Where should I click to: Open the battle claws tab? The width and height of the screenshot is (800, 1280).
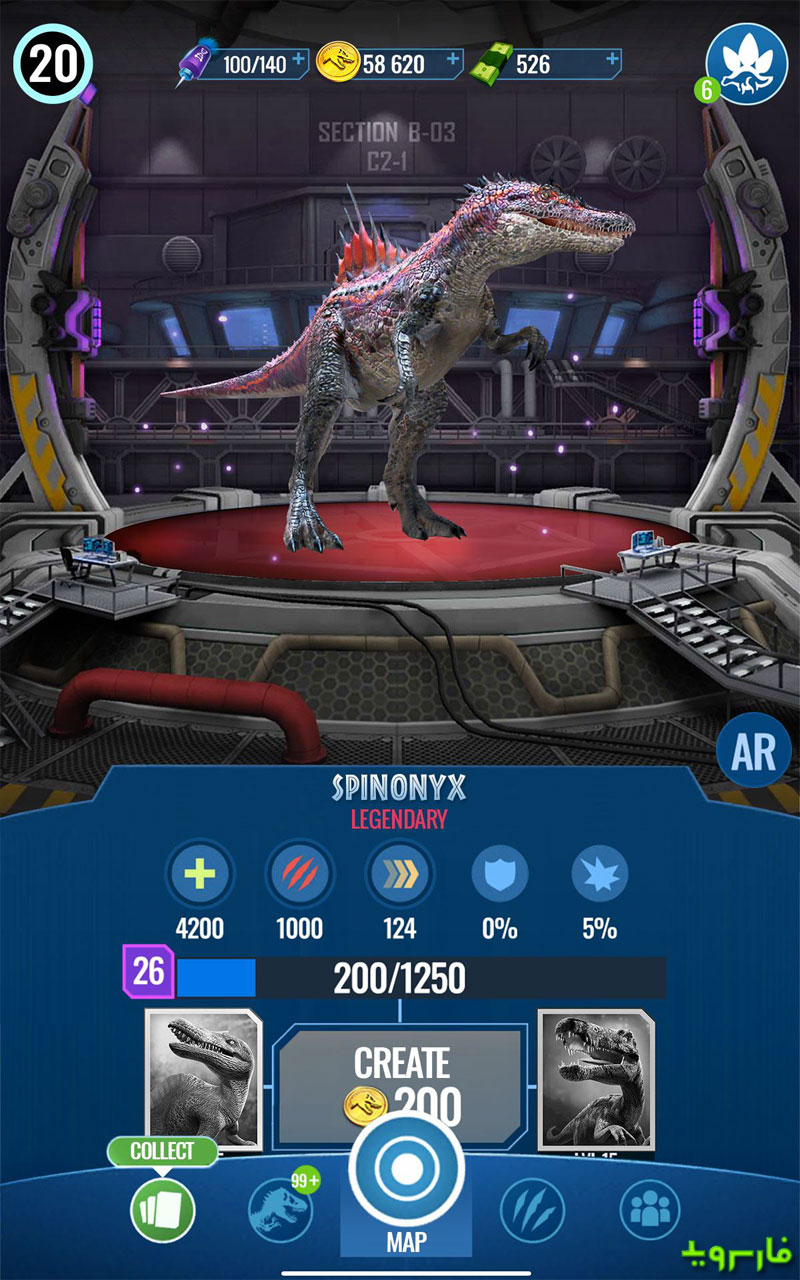click(x=532, y=1210)
